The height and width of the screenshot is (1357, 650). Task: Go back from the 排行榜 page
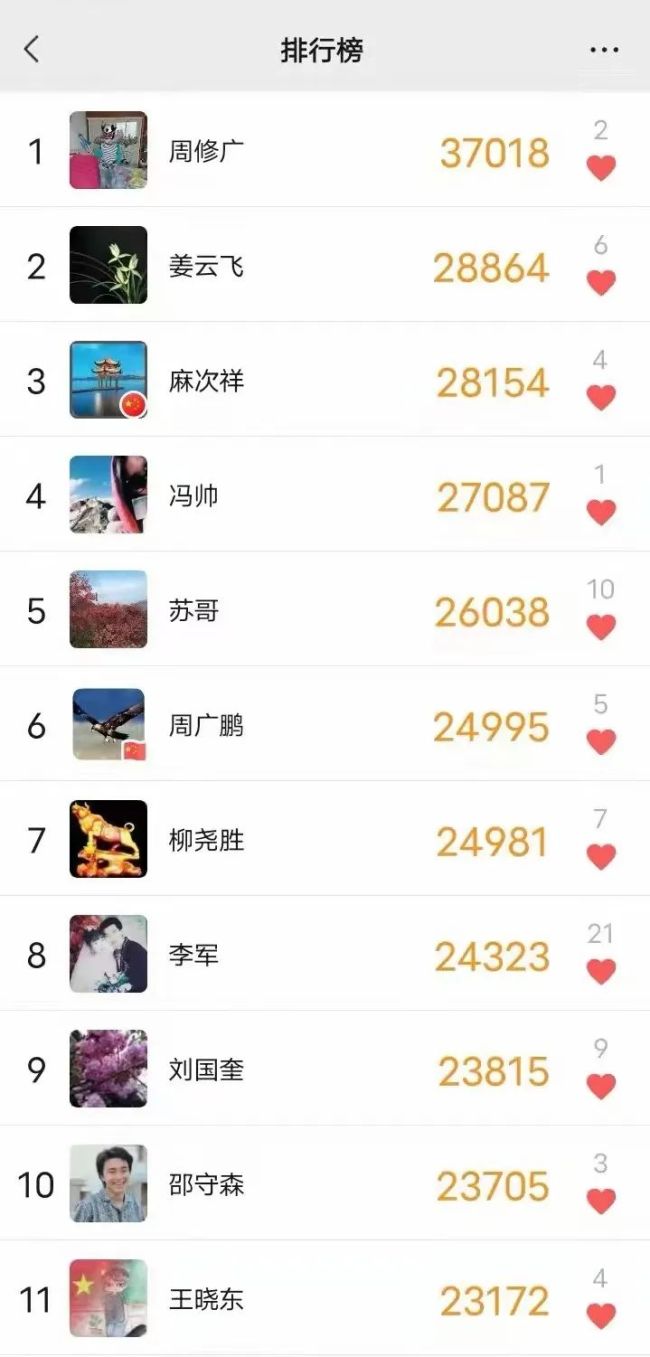(x=32, y=49)
